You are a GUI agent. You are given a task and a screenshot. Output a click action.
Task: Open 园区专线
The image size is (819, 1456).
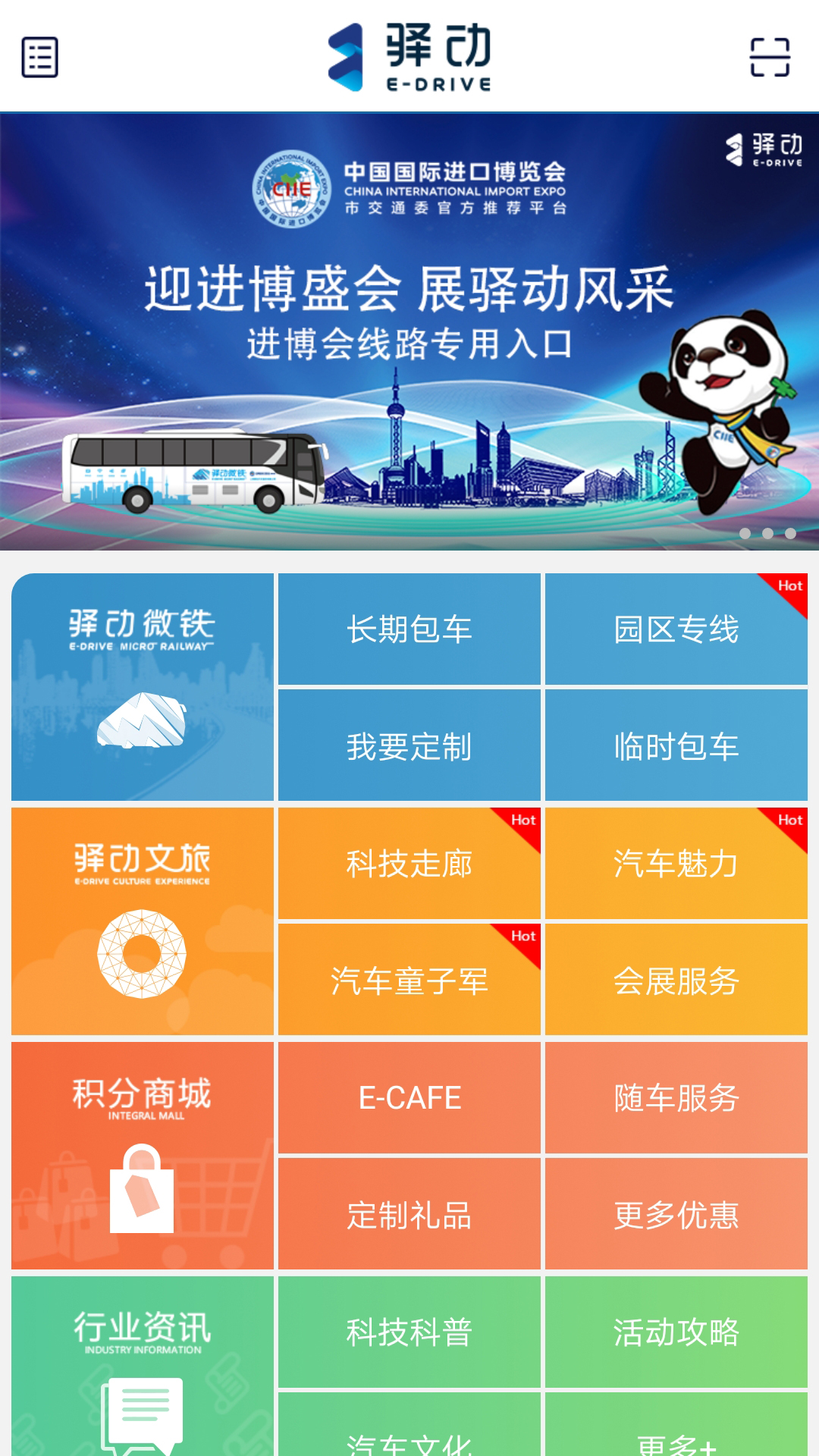point(676,629)
